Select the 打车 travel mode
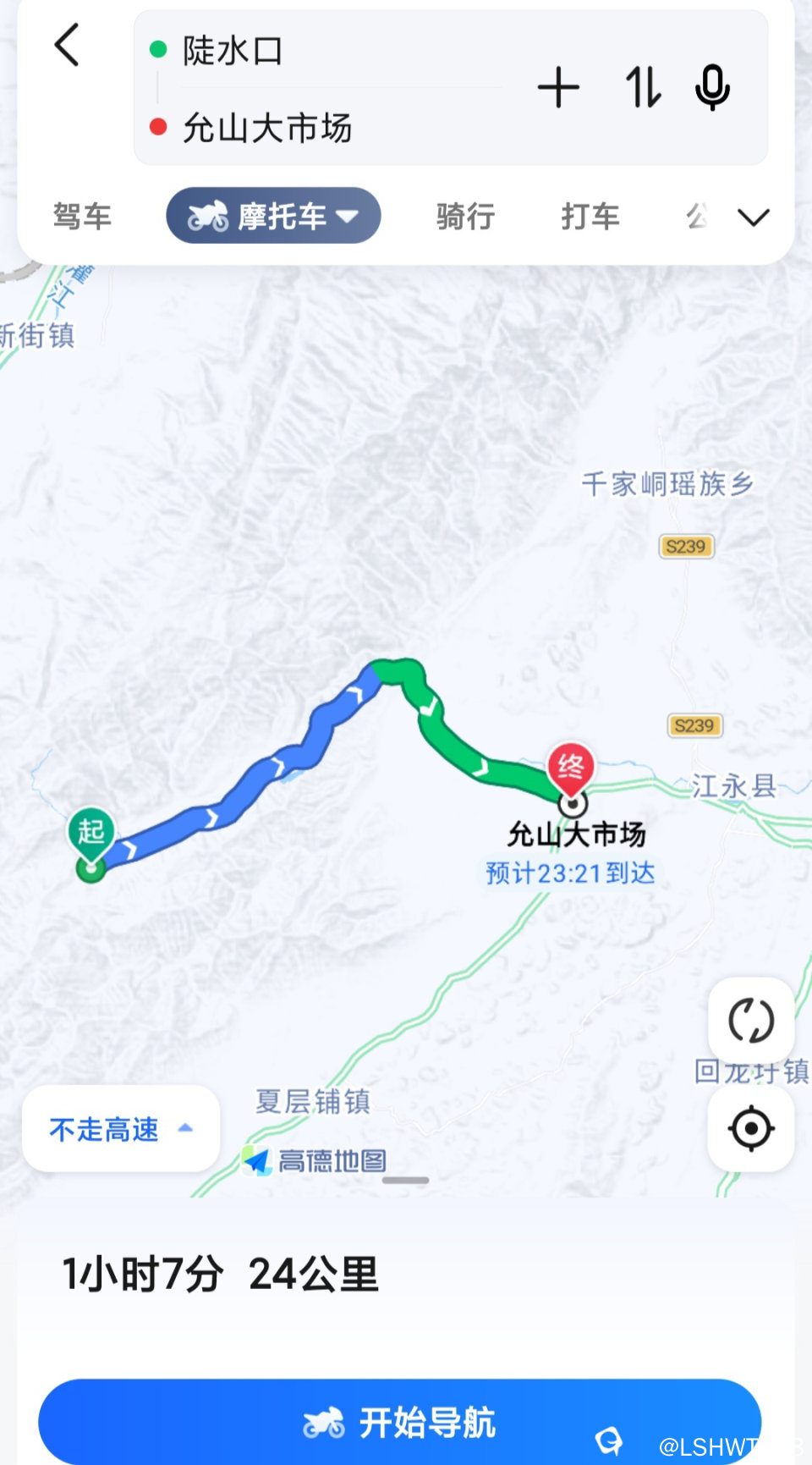Screen dimensions: 812x1465 590,217
